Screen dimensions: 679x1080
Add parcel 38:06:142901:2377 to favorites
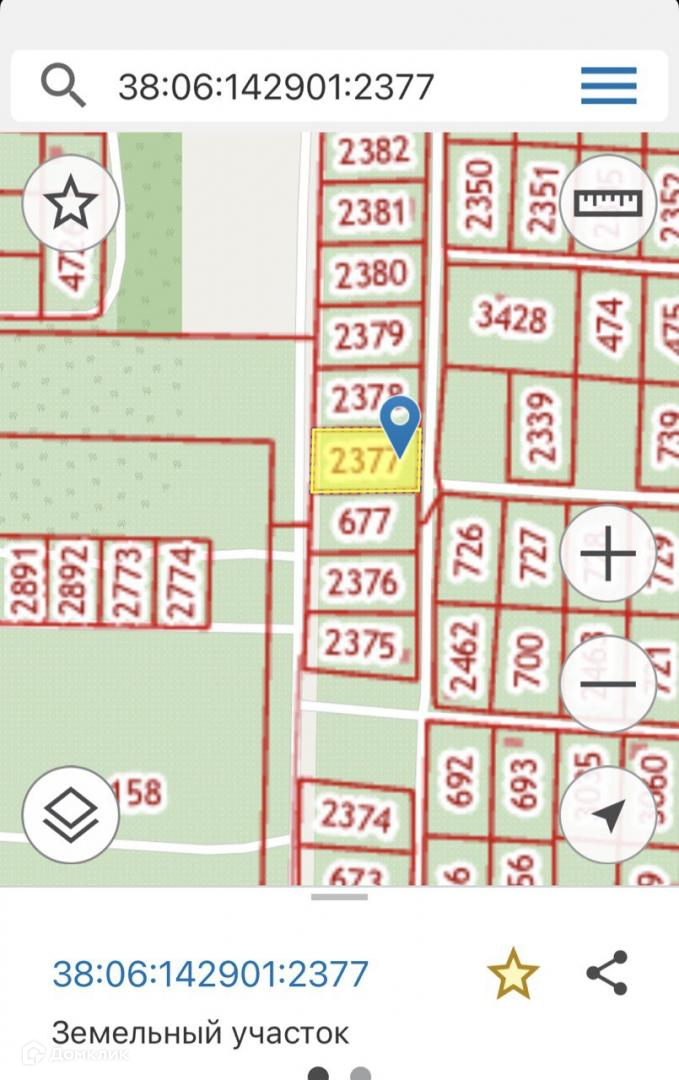coord(512,974)
